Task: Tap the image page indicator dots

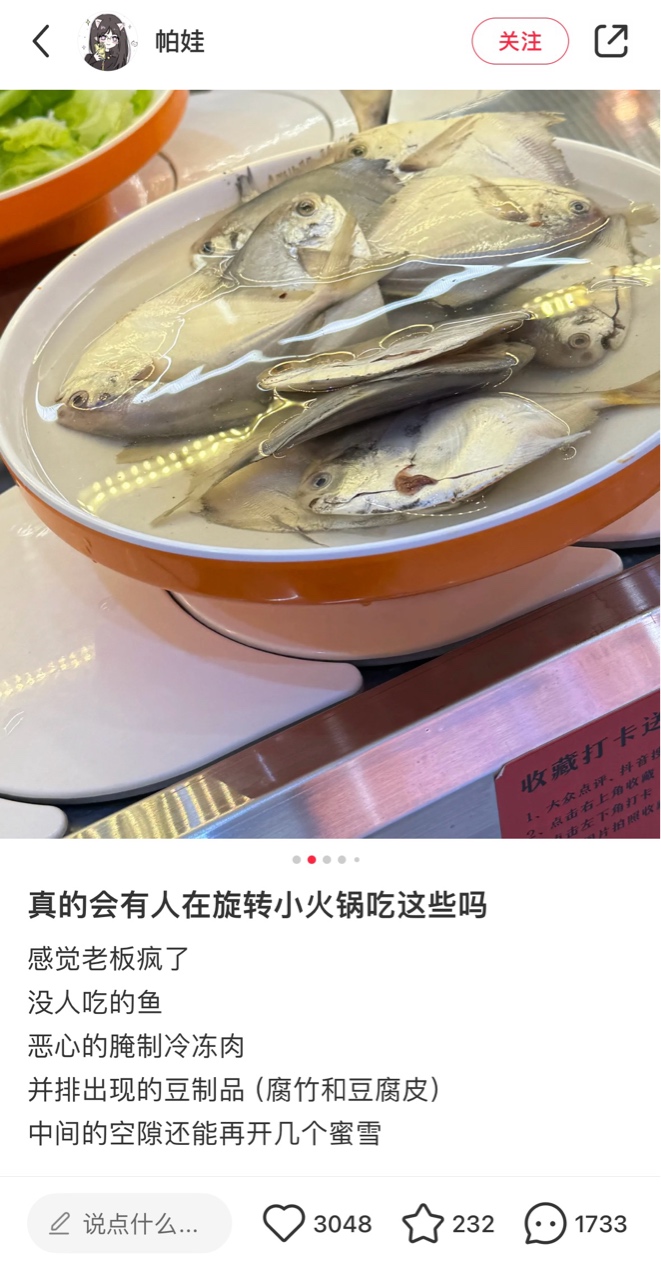Action: coord(326,859)
